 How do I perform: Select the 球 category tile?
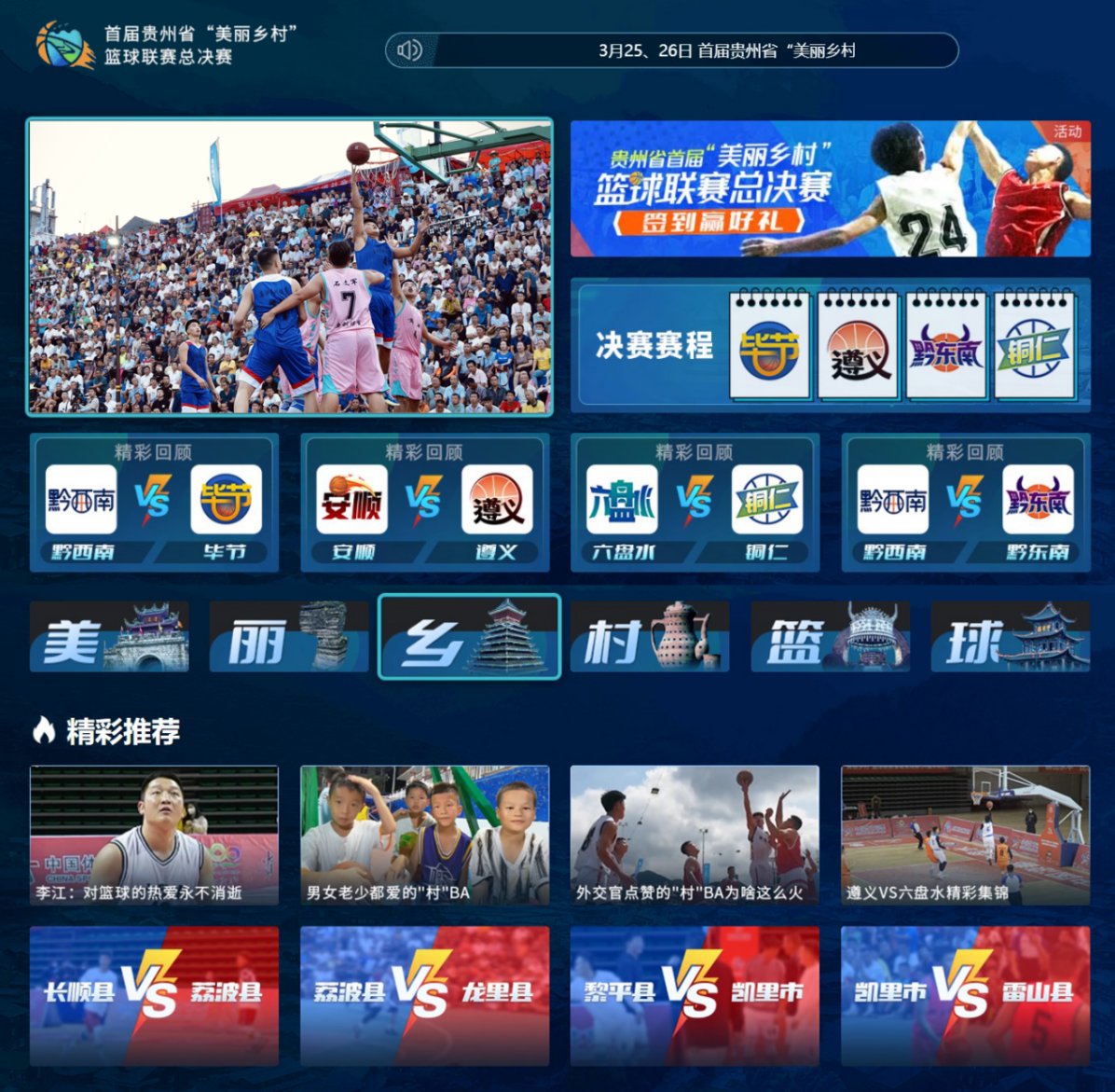pyautogui.click(x=1010, y=637)
